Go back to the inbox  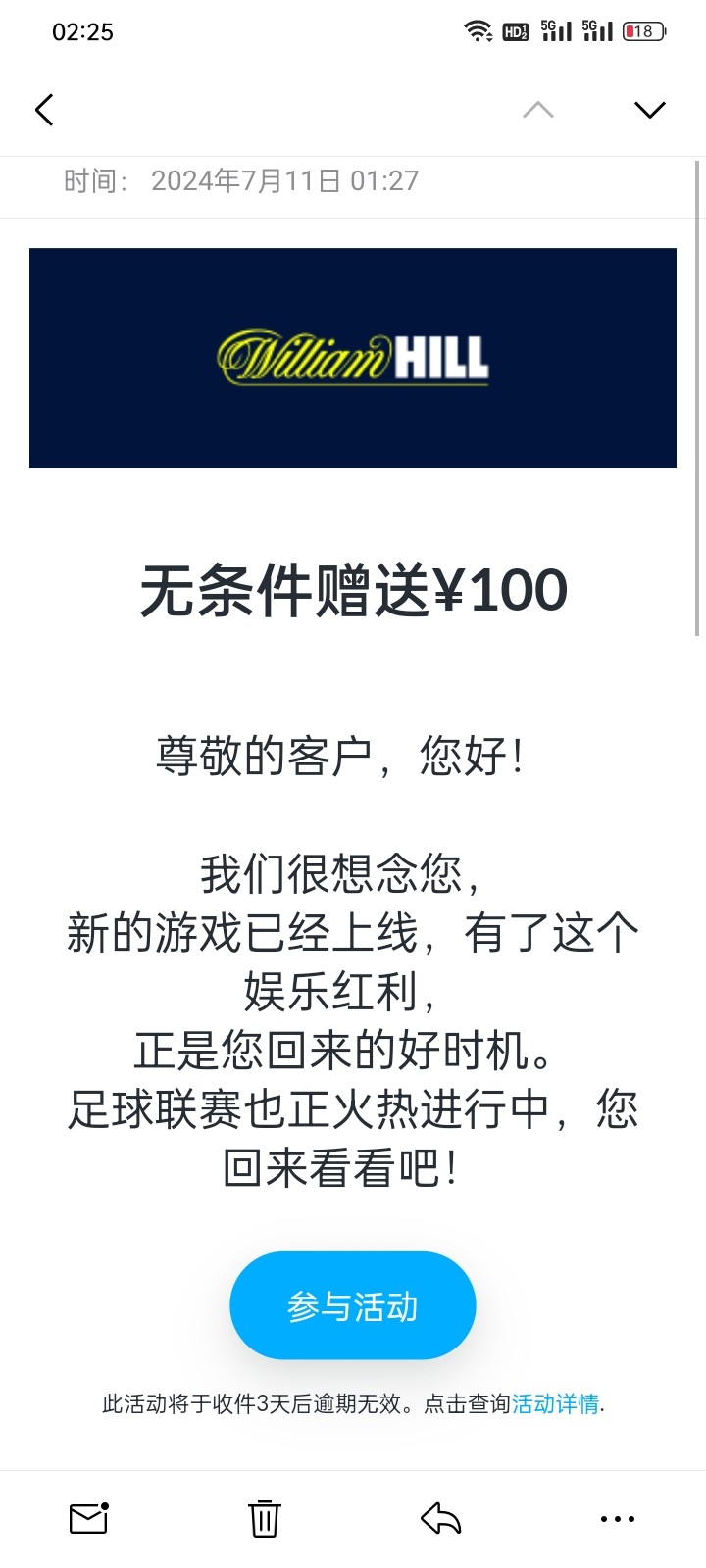(44, 110)
